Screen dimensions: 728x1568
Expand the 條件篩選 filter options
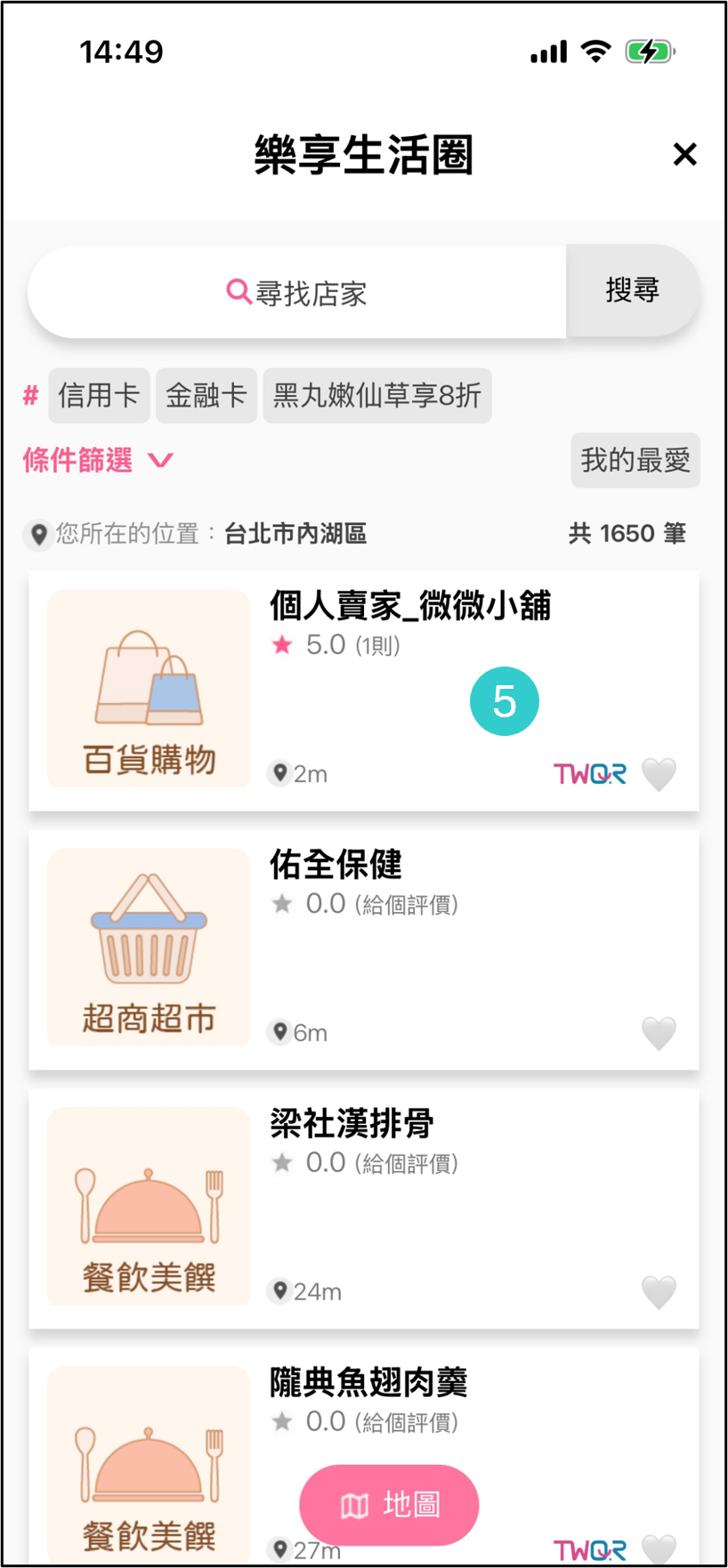(x=96, y=461)
